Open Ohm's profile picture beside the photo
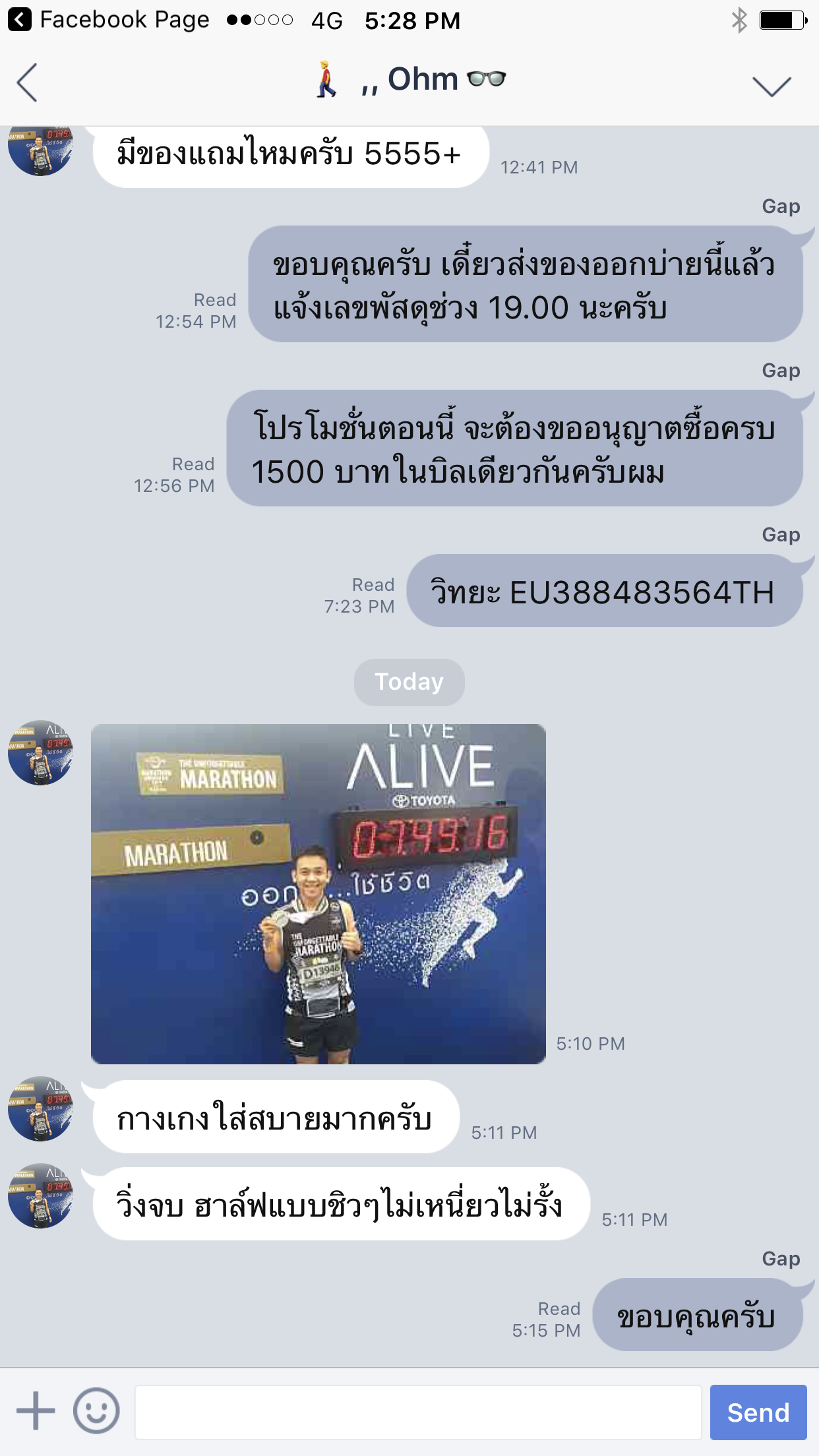This screenshot has height=1456, width=819. 40,752
